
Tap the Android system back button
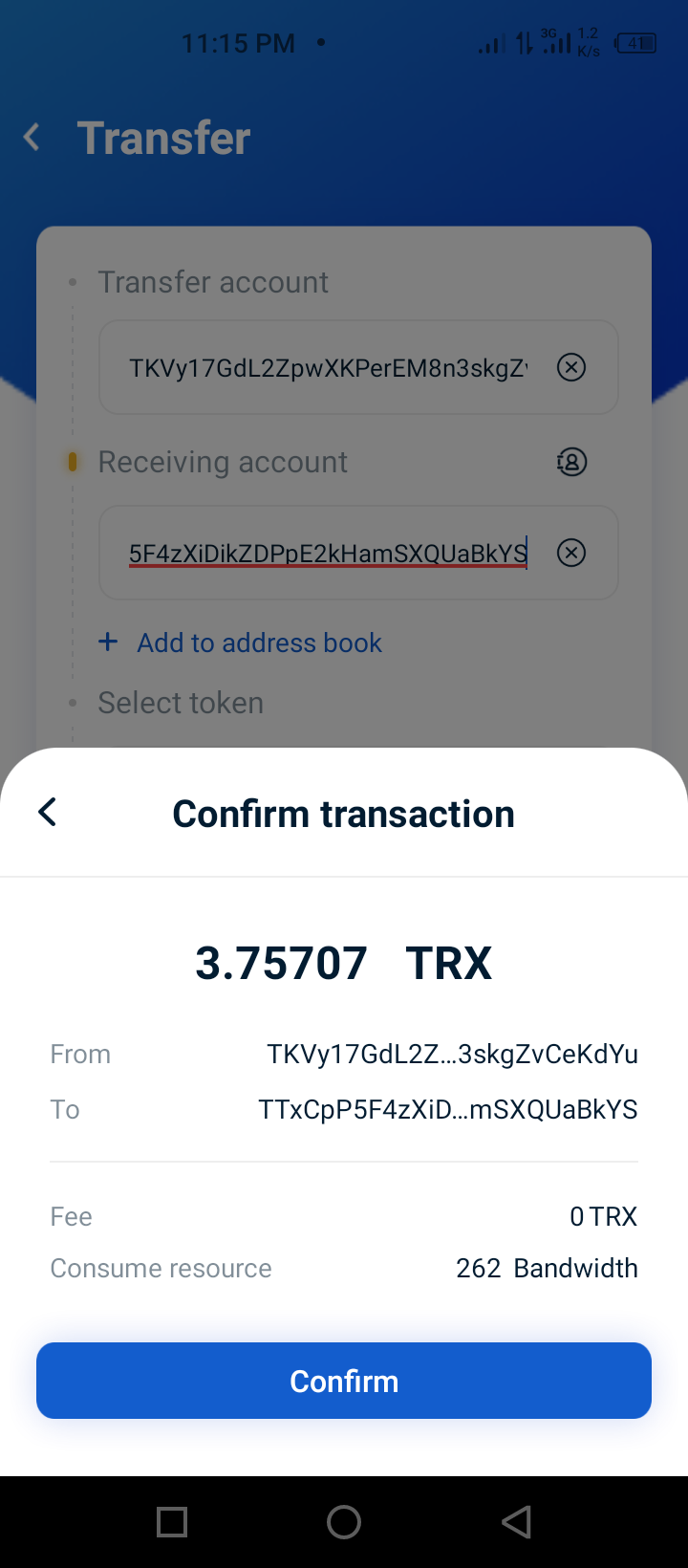pos(516,1522)
